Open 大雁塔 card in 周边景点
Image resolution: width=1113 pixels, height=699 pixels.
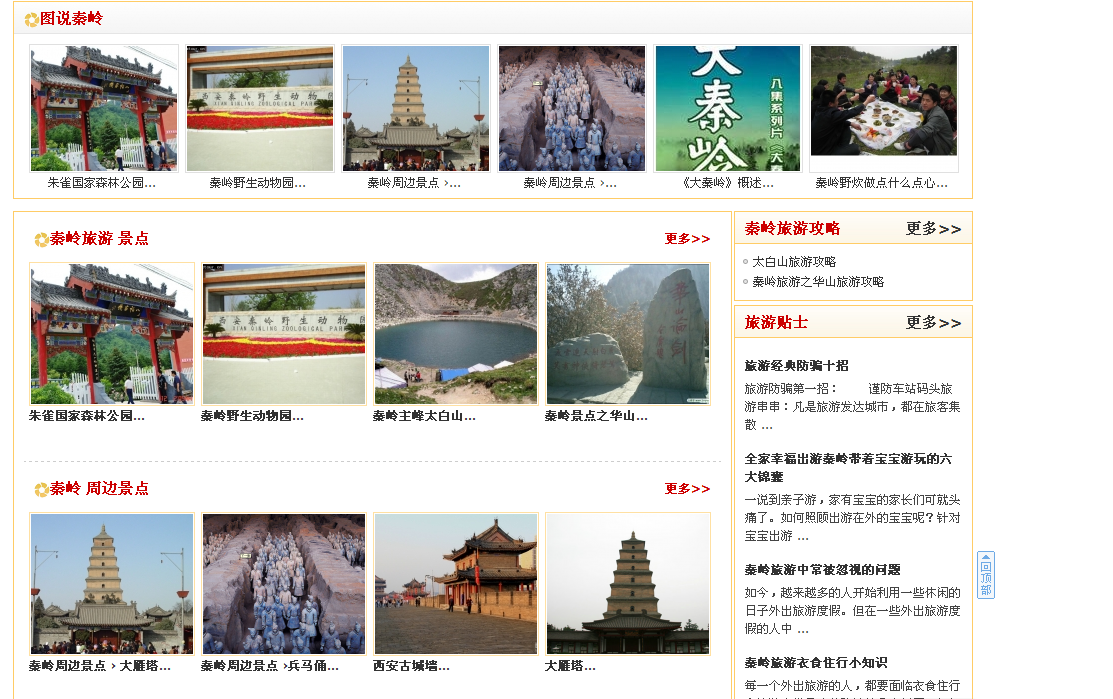pos(628,584)
